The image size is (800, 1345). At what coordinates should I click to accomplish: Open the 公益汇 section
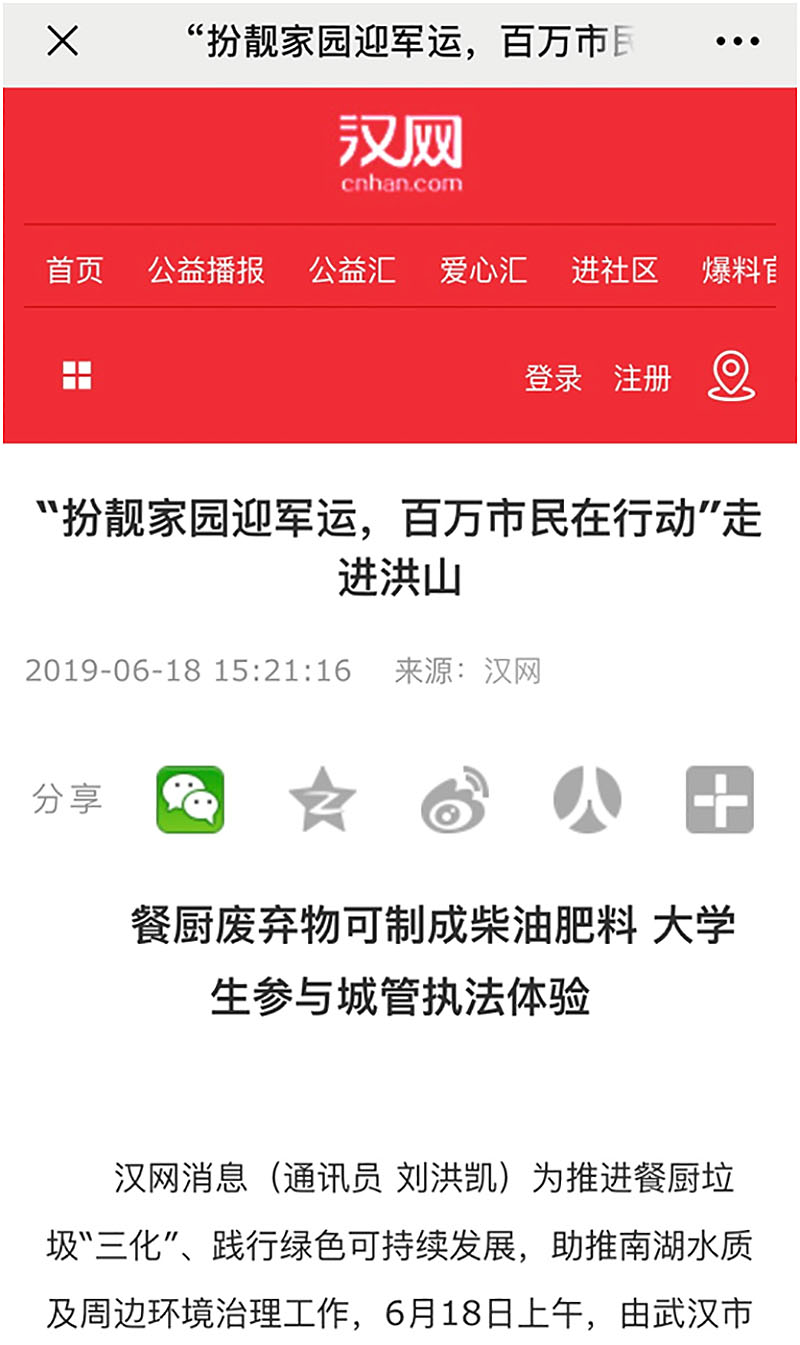[x=352, y=270]
